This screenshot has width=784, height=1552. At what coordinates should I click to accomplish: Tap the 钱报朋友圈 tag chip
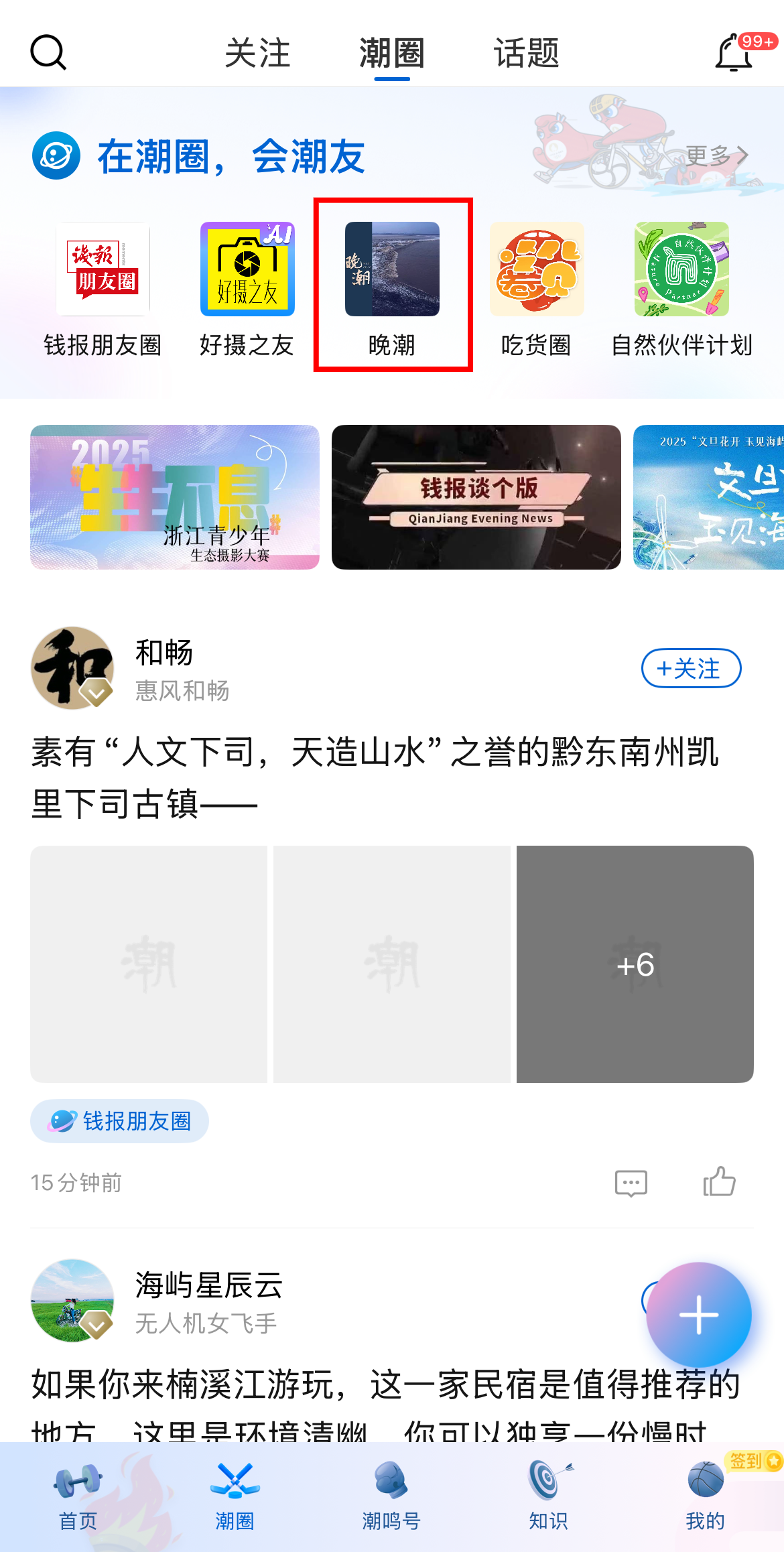pyautogui.click(x=120, y=1120)
